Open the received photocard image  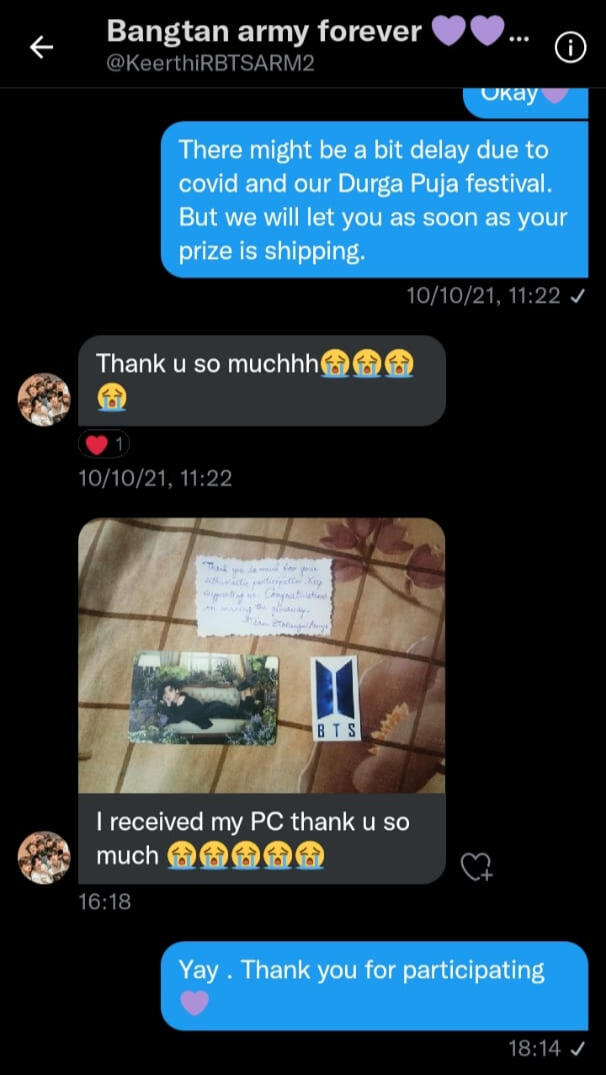click(x=261, y=655)
